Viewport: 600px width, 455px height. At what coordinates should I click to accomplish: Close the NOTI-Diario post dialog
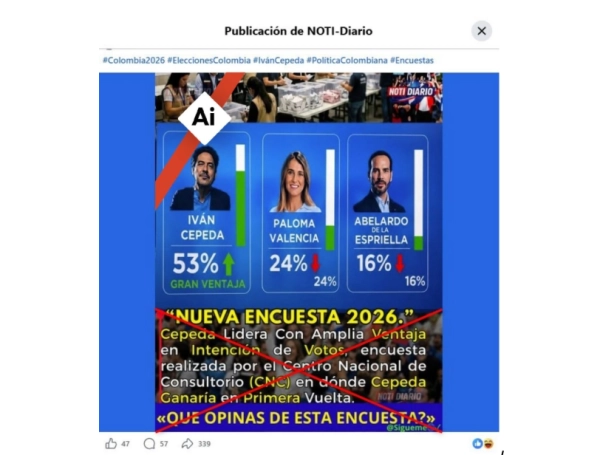click(481, 31)
